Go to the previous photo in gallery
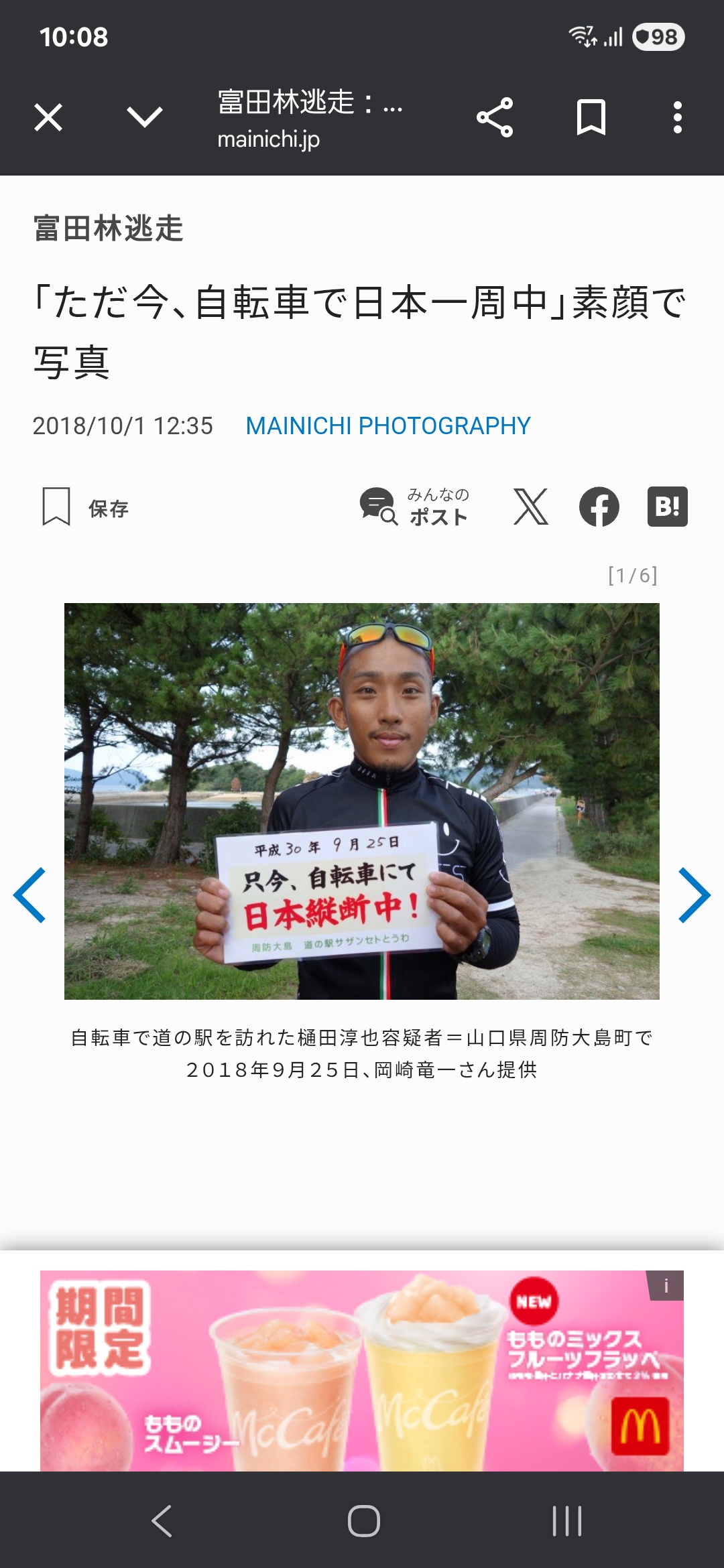Screen dimensions: 724x1568 29,895
